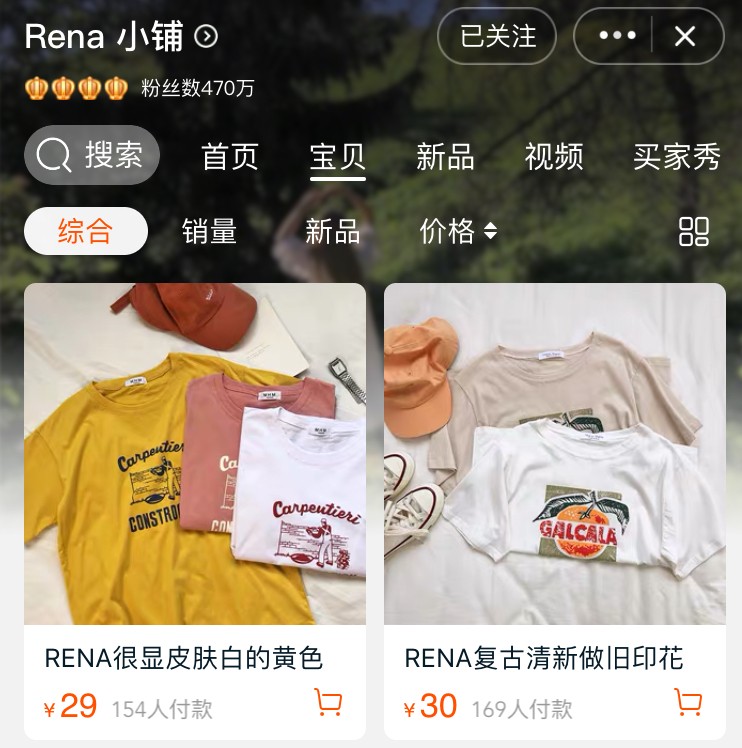Go to the 新品 top tab

tap(445, 157)
